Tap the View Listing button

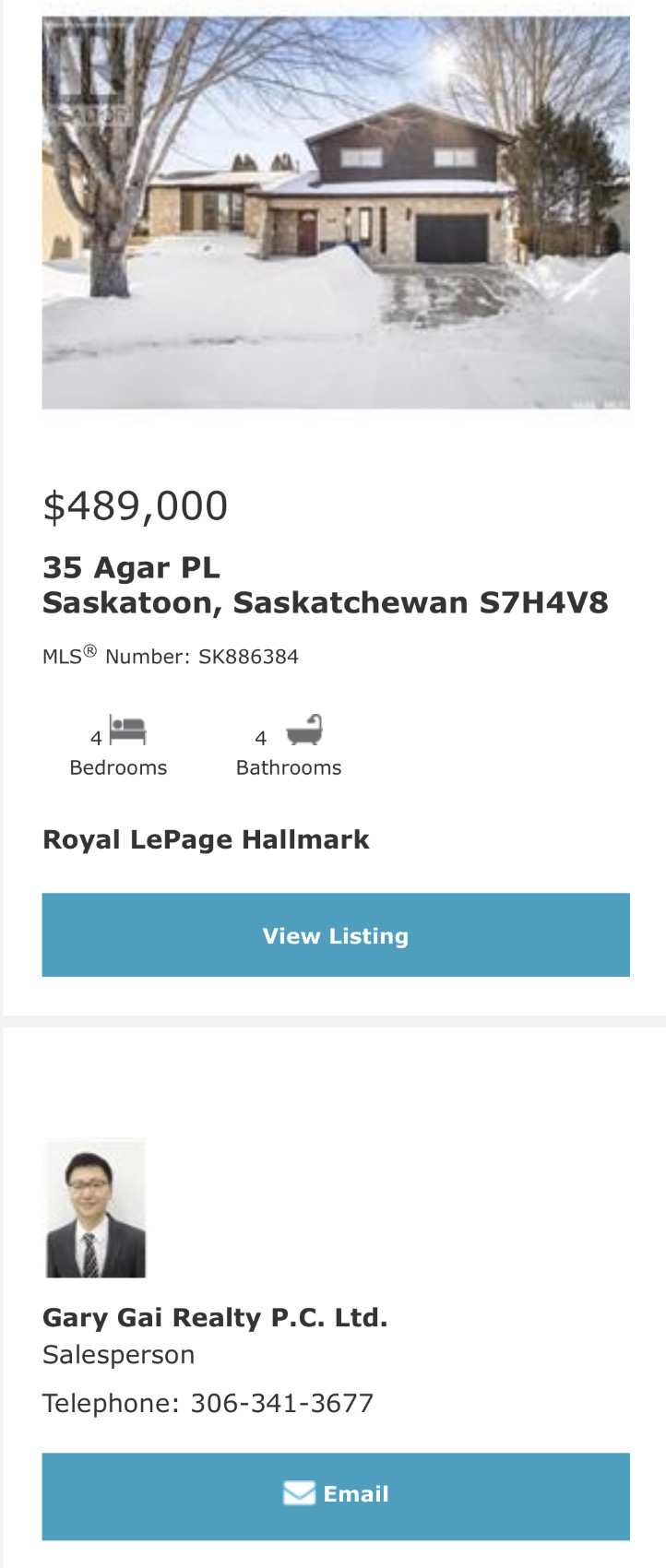pos(336,935)
